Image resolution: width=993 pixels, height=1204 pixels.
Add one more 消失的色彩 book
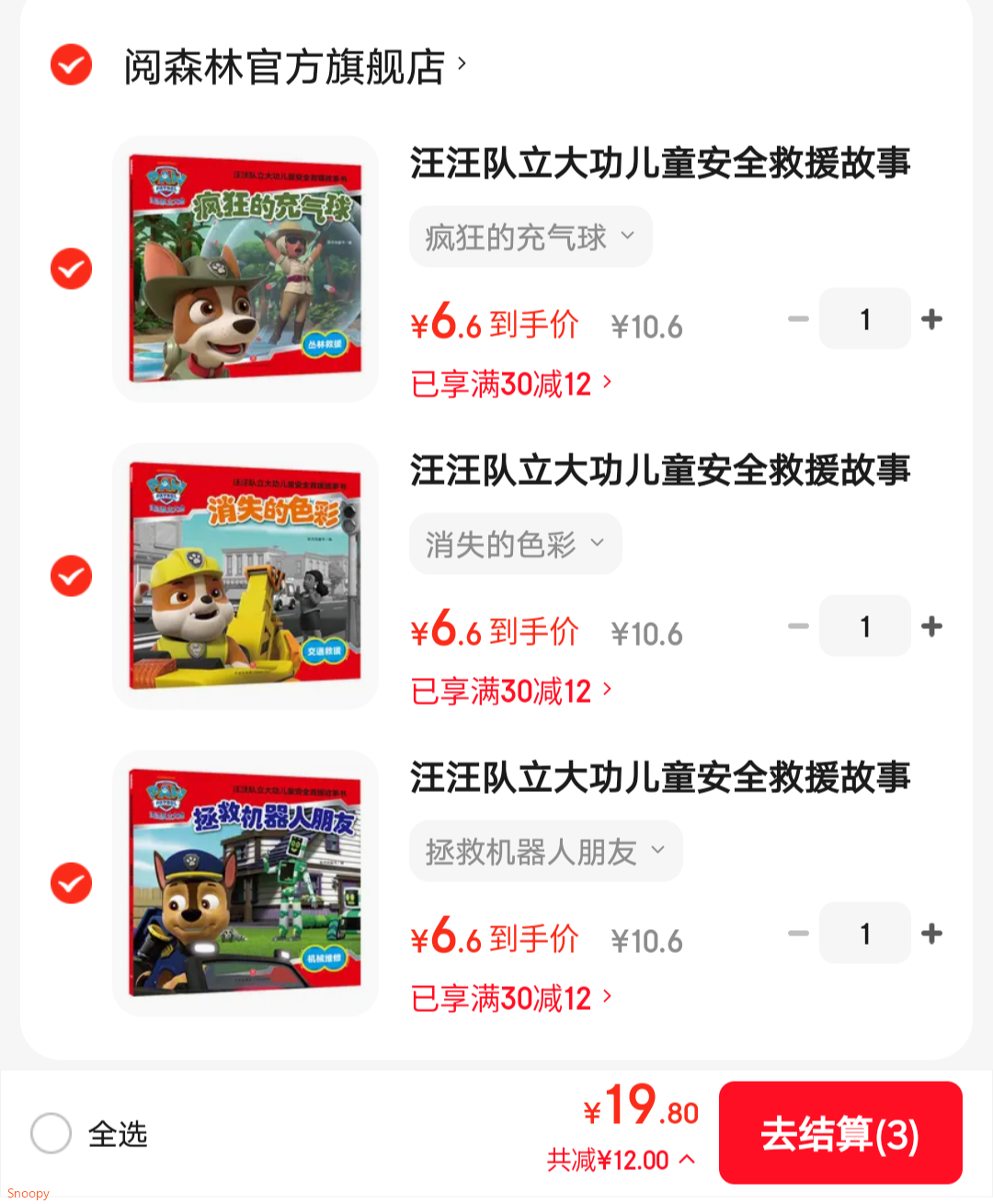931,626
